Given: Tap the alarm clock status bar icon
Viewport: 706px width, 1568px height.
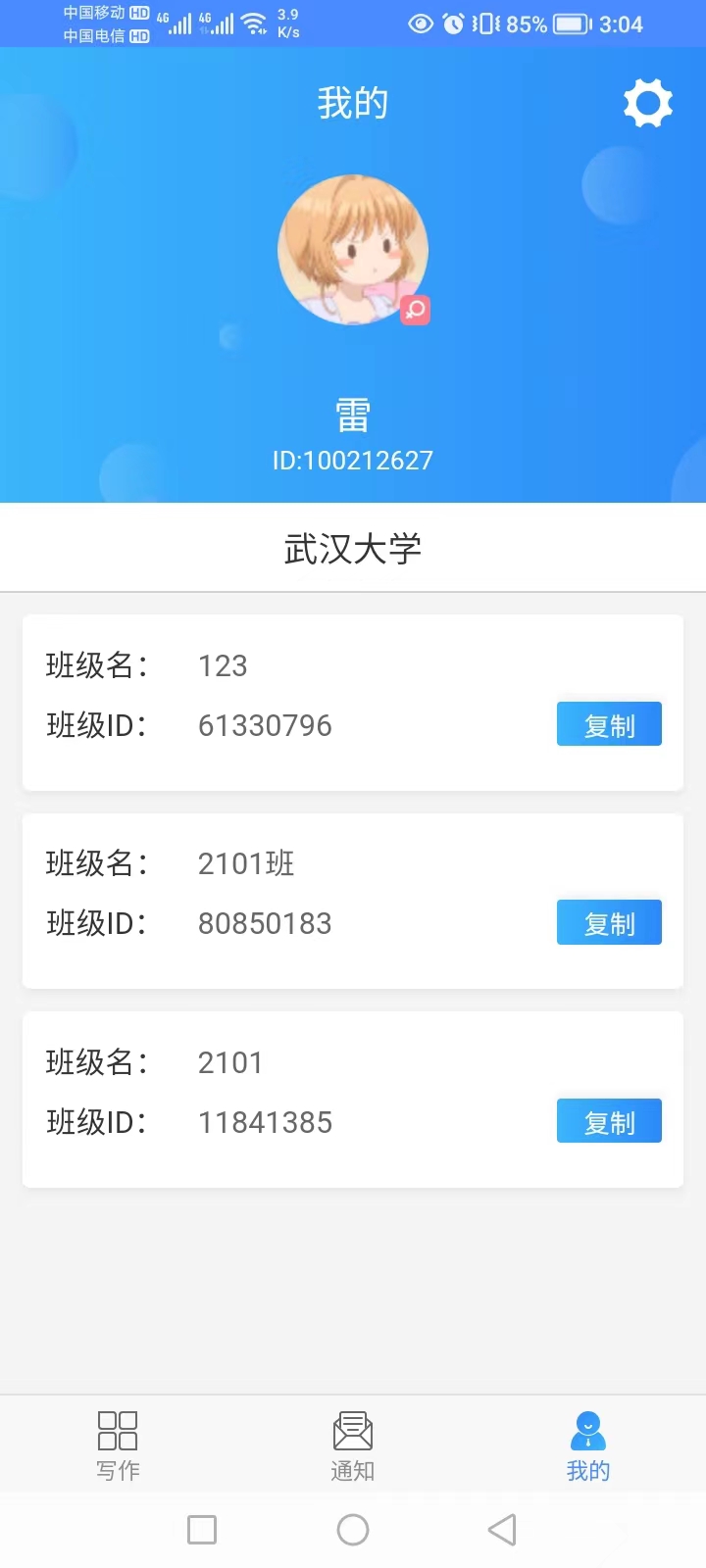Looking at the screenshot, I should (x=452, y=24).
